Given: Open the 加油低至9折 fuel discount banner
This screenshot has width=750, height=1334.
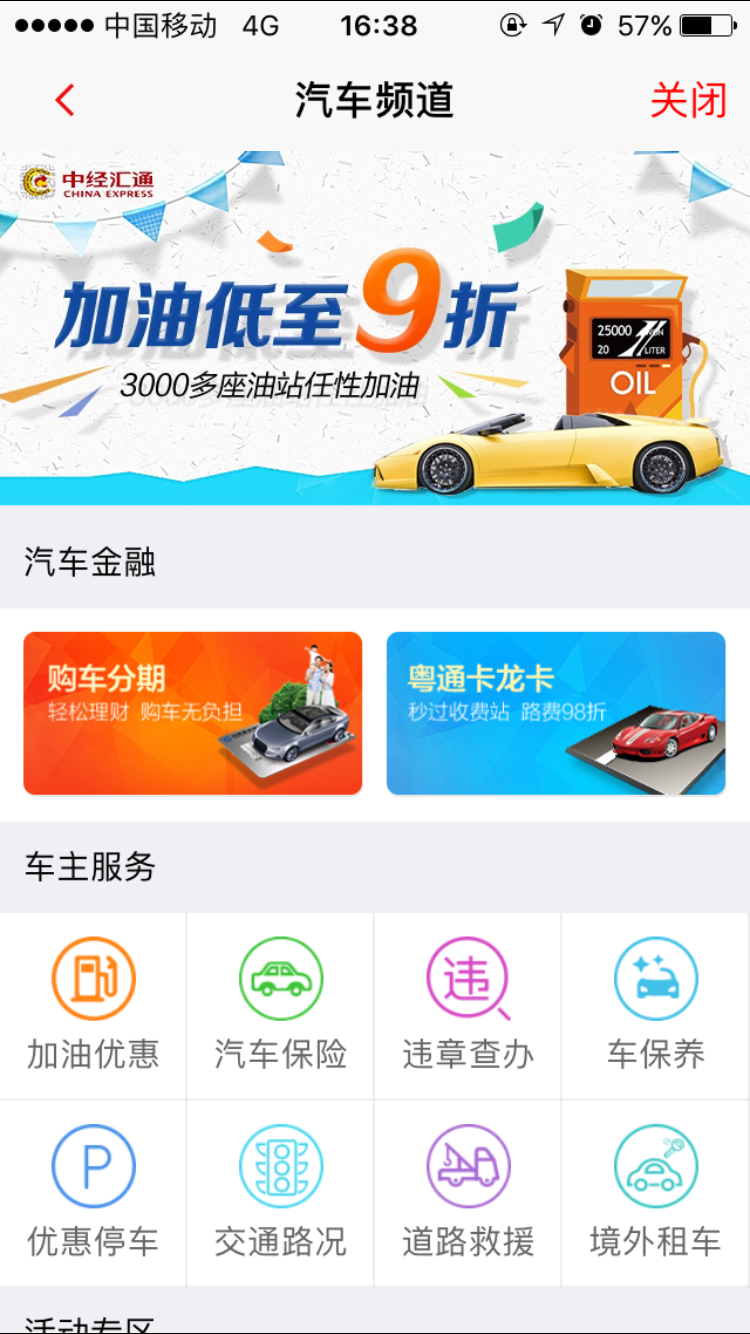Looking at the screenshot, I should (375, 328).
